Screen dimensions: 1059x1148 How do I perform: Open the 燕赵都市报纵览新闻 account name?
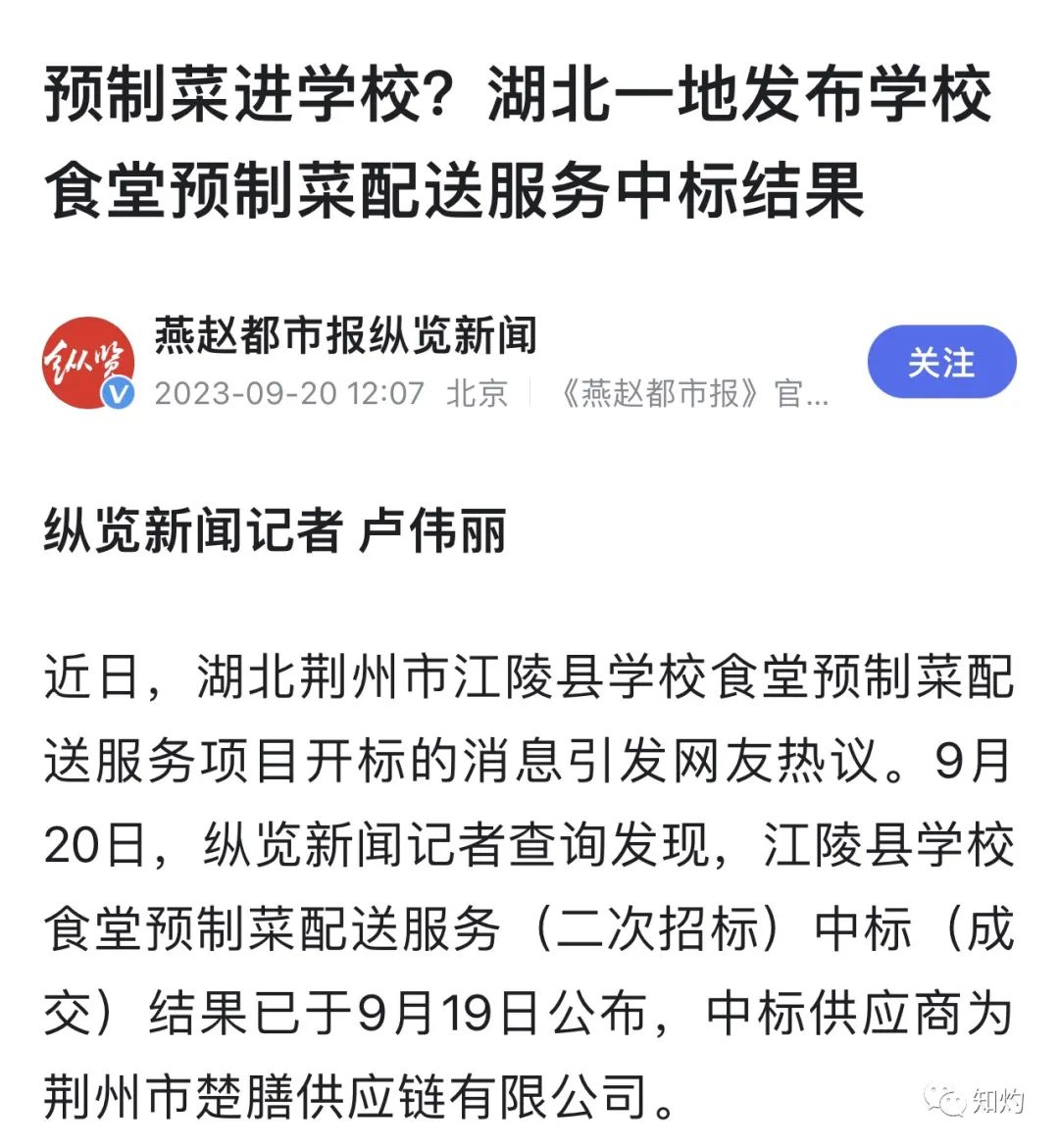click(x=345, y=335)
